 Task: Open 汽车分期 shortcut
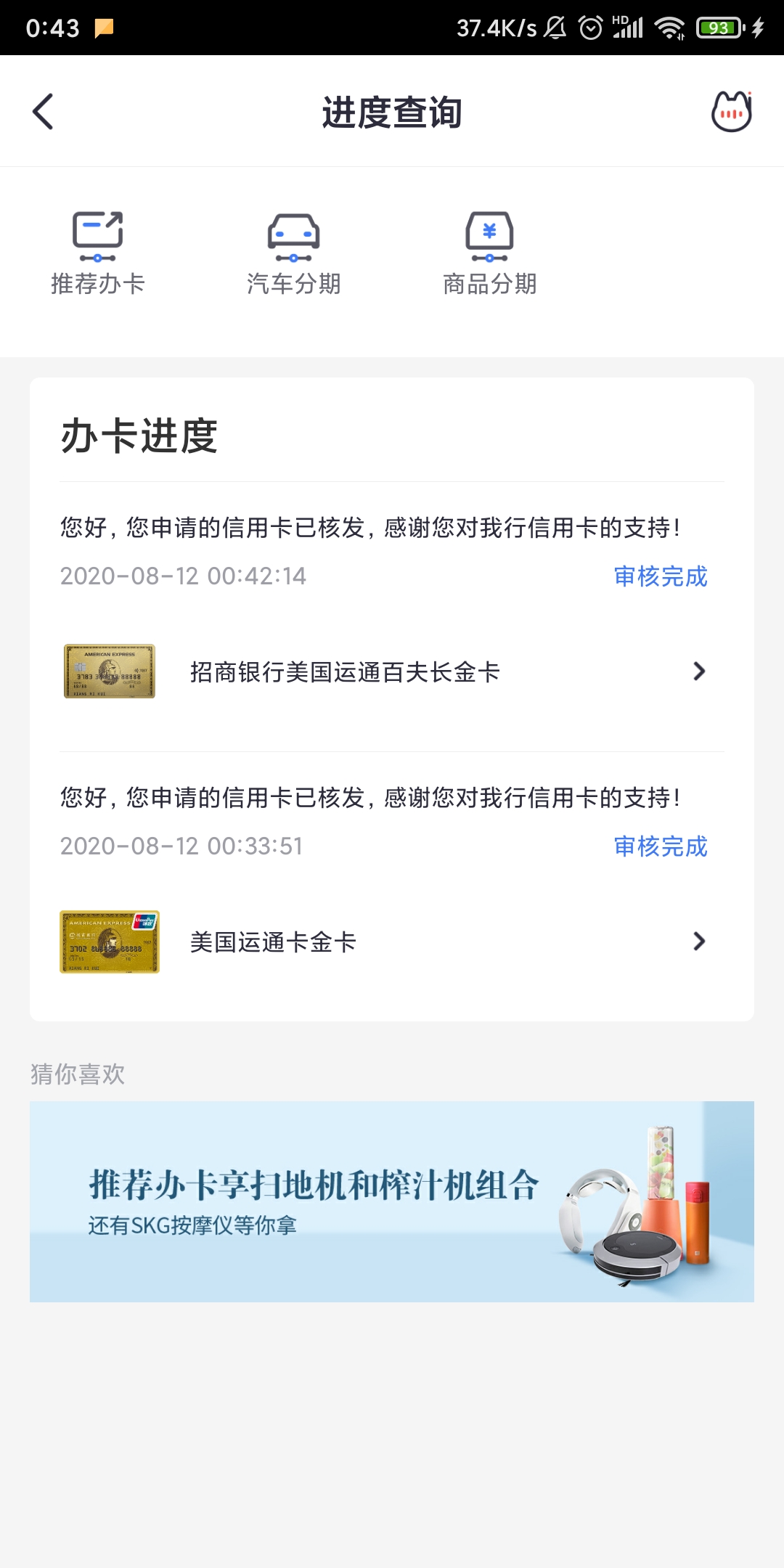(294, 253)
